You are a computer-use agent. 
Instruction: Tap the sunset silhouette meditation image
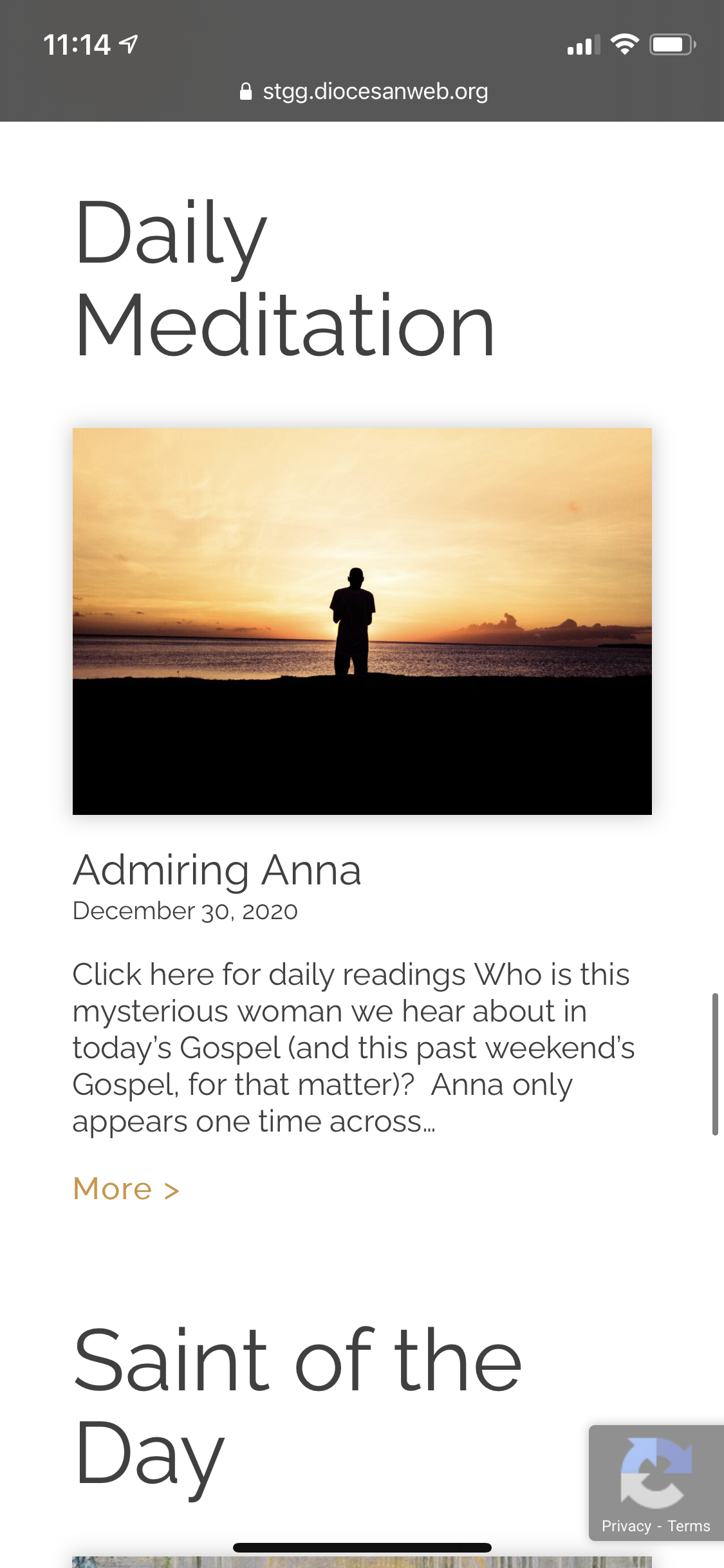pos(362,621)
